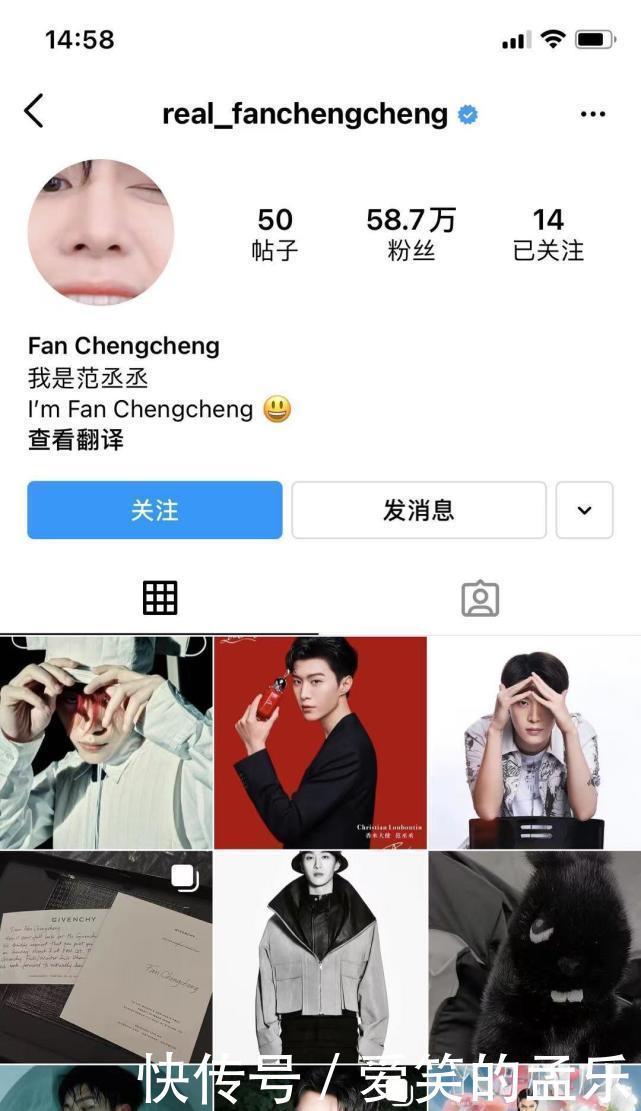Go back using the top-left arrow
The image size is (641, 1111).
[x=34, y=111]
